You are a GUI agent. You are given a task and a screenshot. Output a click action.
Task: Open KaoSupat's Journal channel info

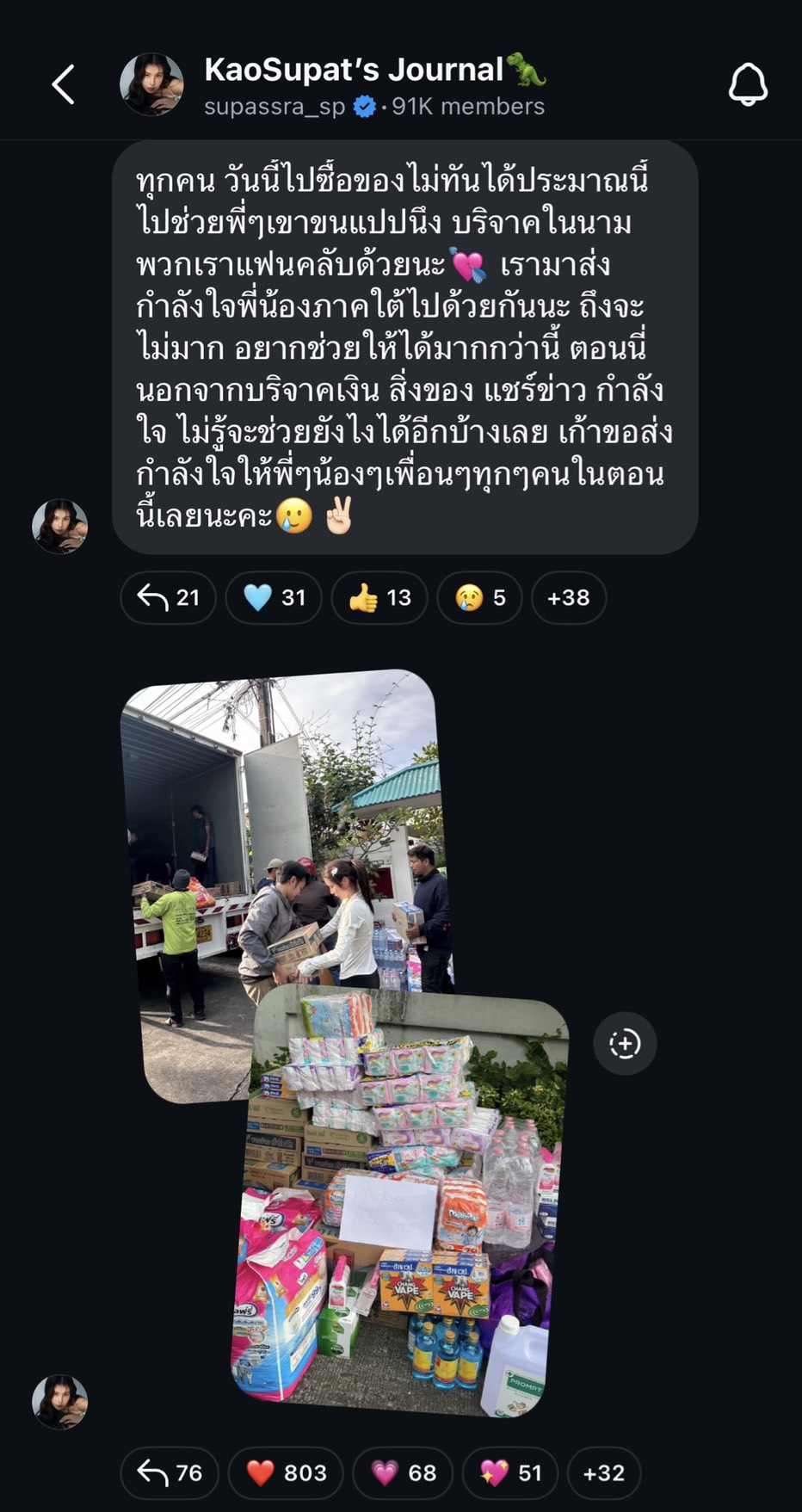(x=353, y=84)
